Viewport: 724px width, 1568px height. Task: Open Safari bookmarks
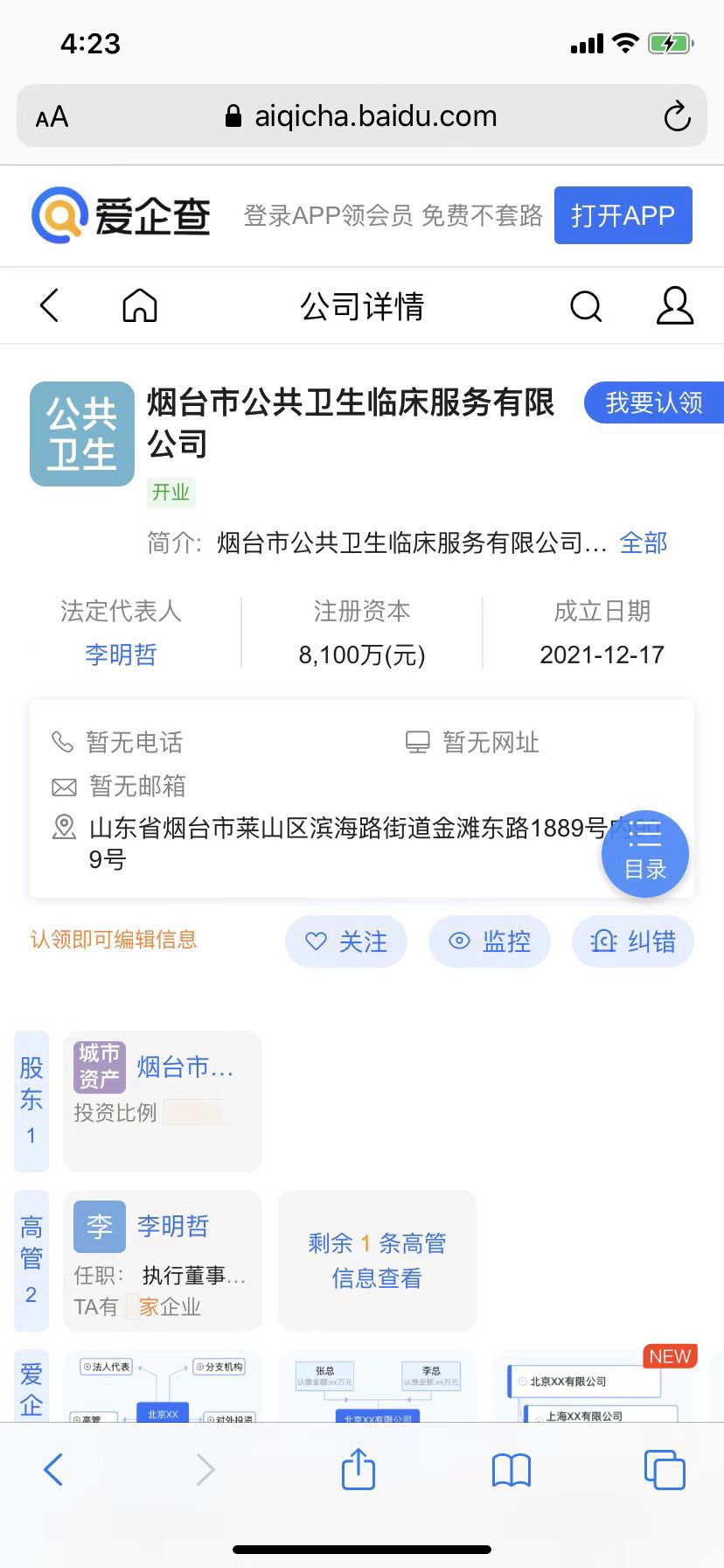click(x=512, y=1470)
